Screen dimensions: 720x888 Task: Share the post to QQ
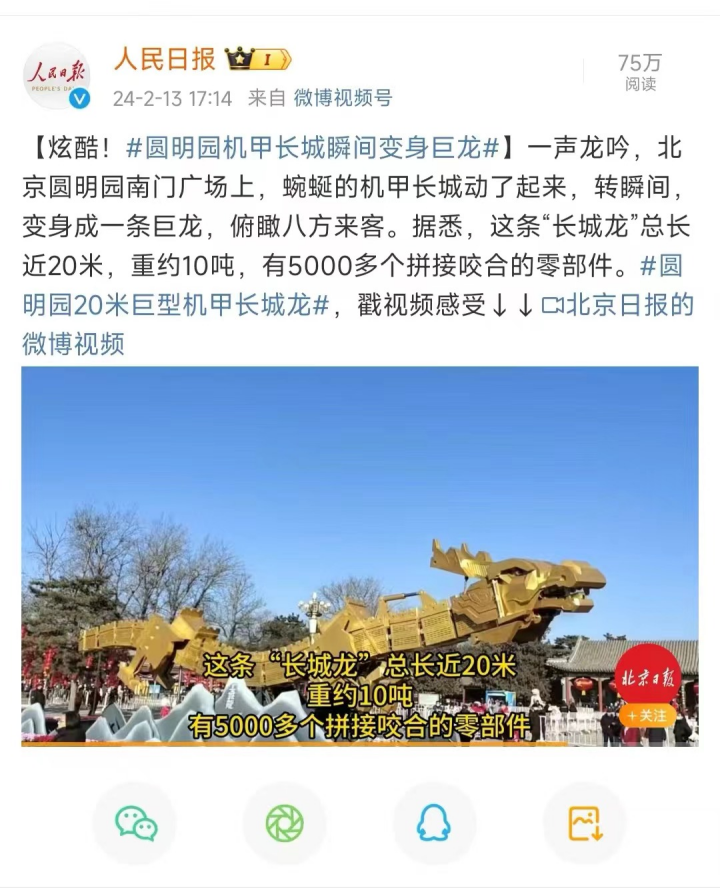pyautogui.click(x=434, y=822)
